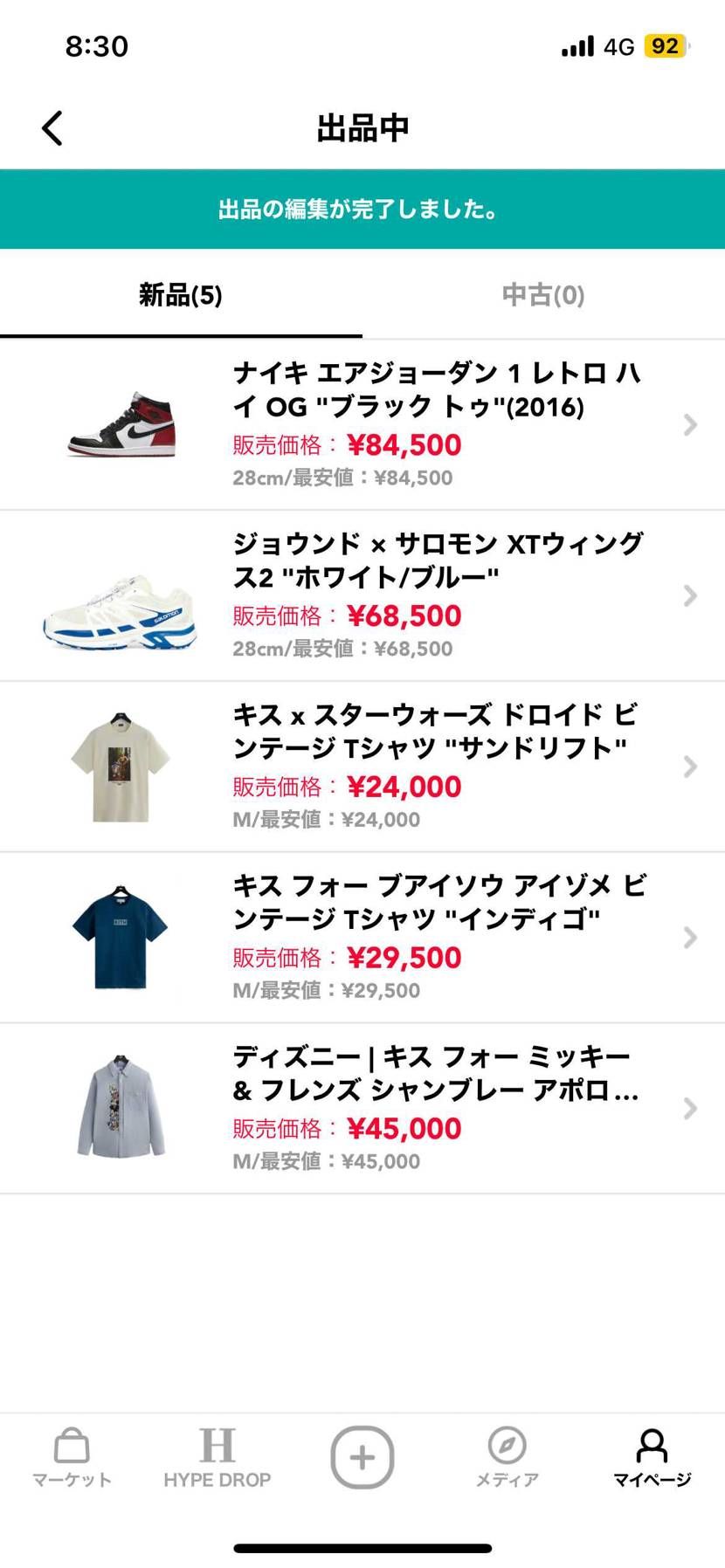The height and width of the screenshot is (1568, 725).
Task: Tap the plus icon to create a listing
Action: pyautogui.click(x=362, y=1455)
